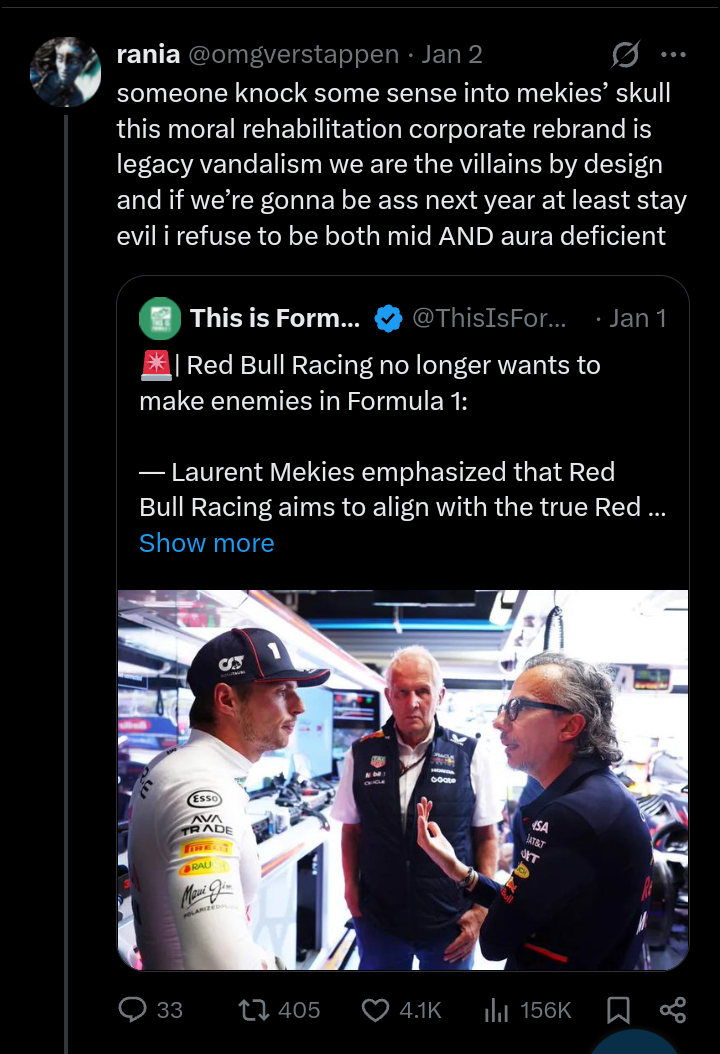The height and width of the screenshot is (1054, 720).
Task: View the quoted post's paddock photo
Action: [403, 780]
